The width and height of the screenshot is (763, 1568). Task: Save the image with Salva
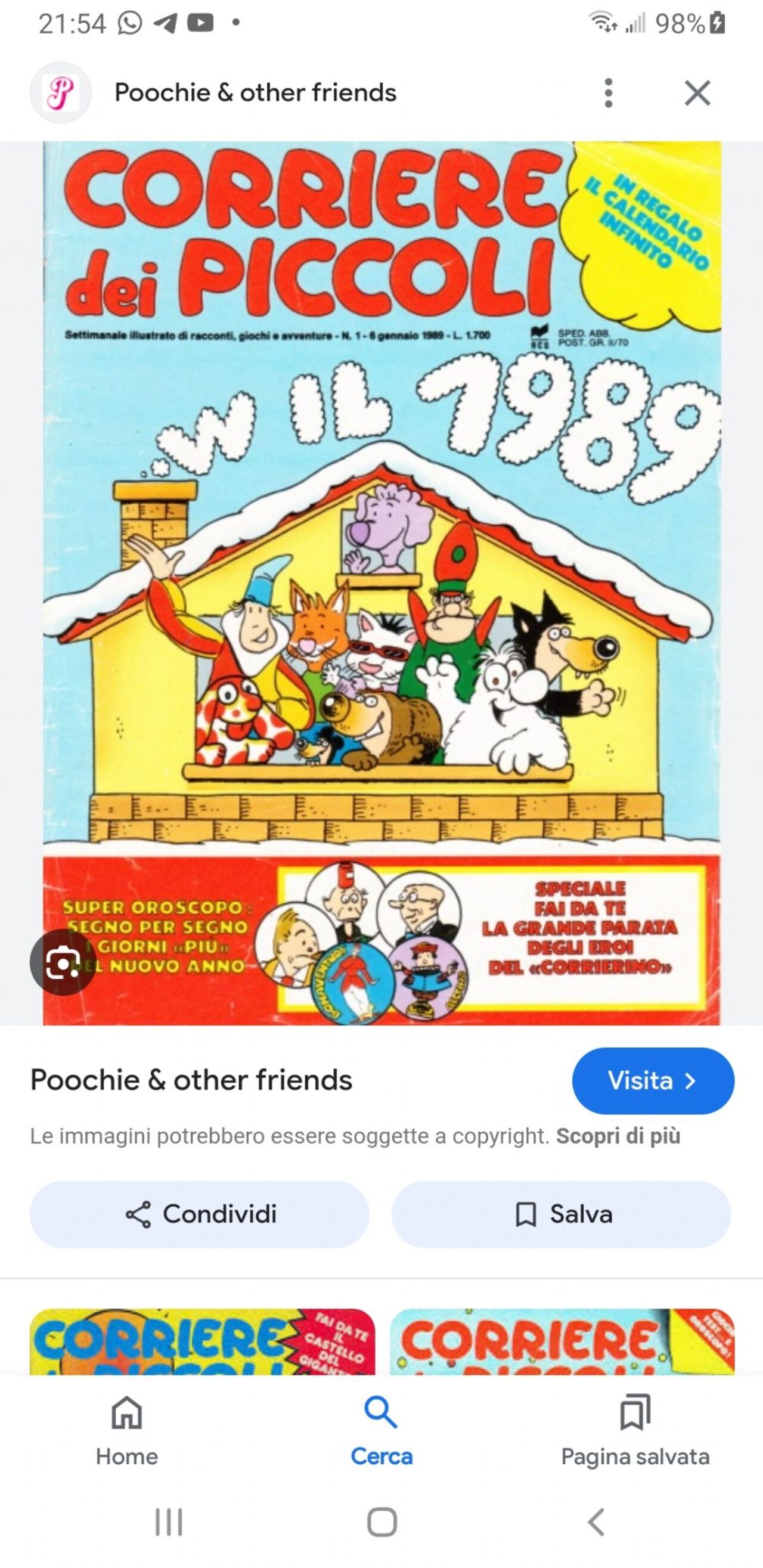[560, 1214]
